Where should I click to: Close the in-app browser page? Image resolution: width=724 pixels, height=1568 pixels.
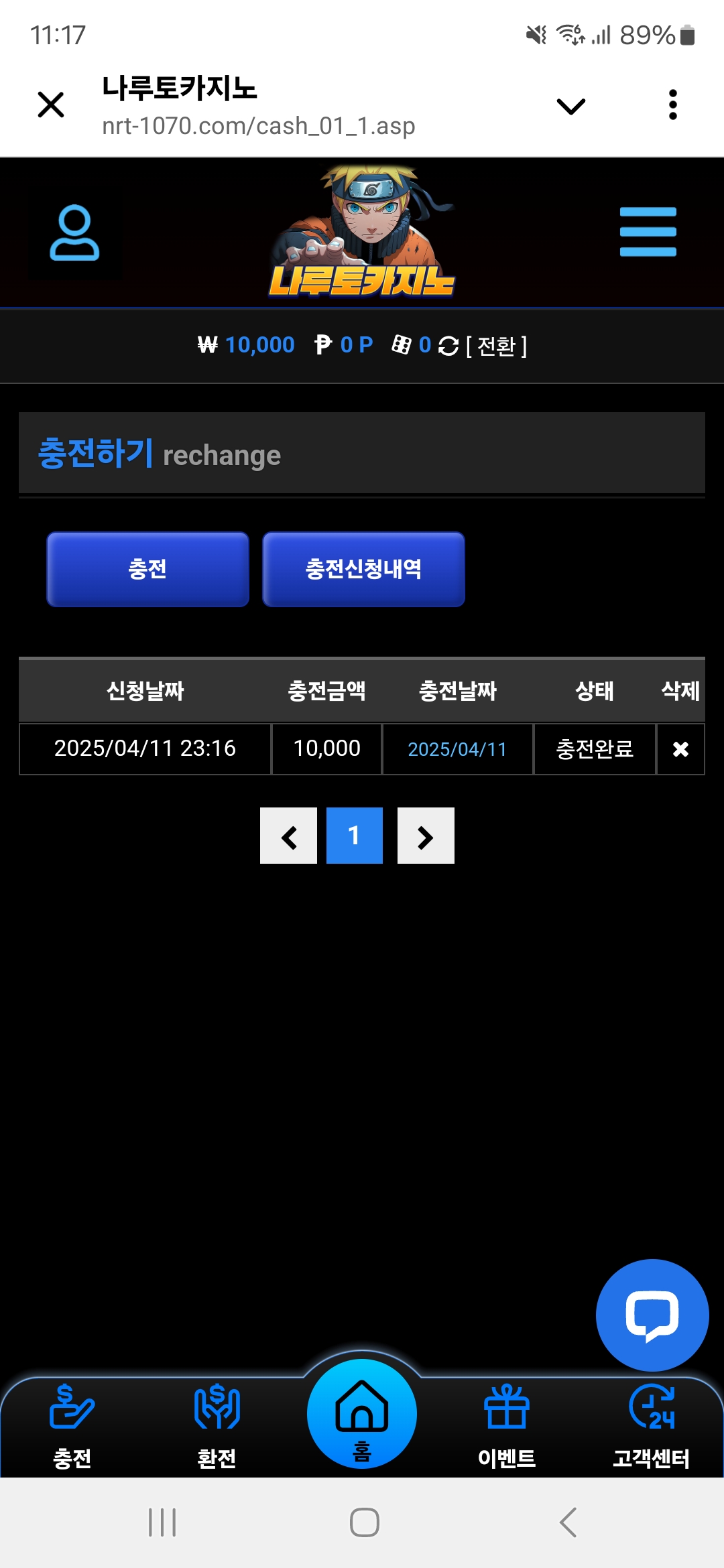[x=51, y=105]
